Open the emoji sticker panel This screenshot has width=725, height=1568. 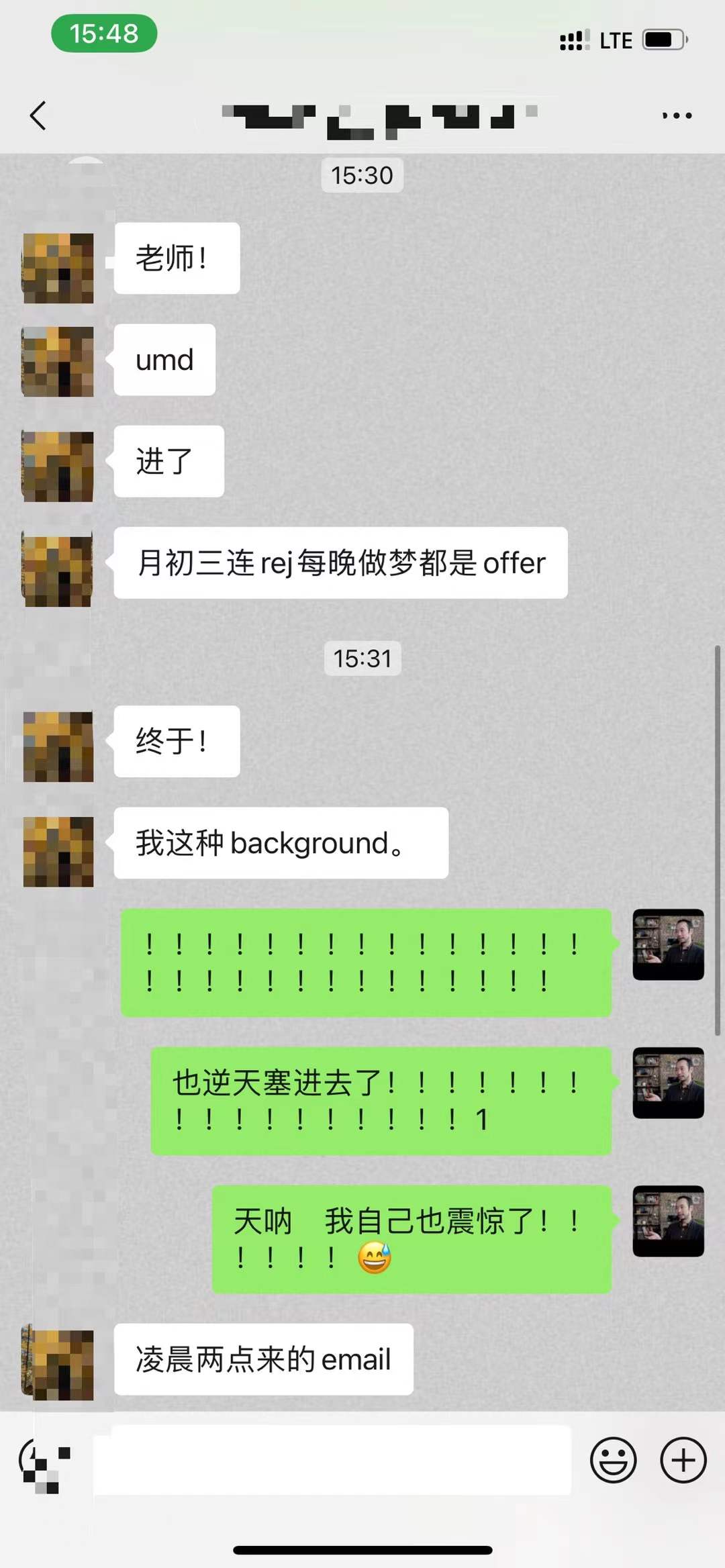613,1461
